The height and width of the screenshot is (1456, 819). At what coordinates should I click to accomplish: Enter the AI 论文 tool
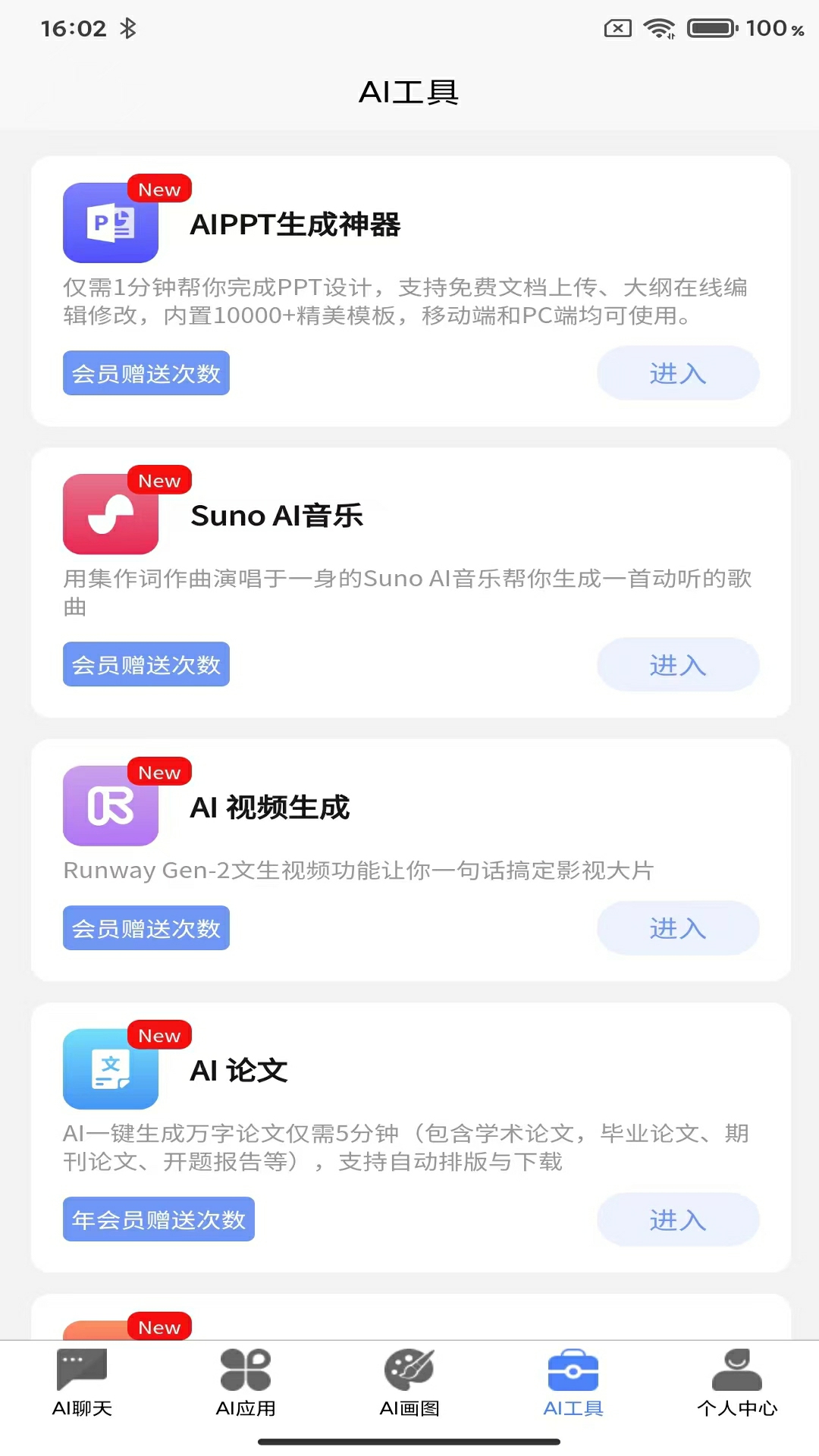pos(678,1220)
